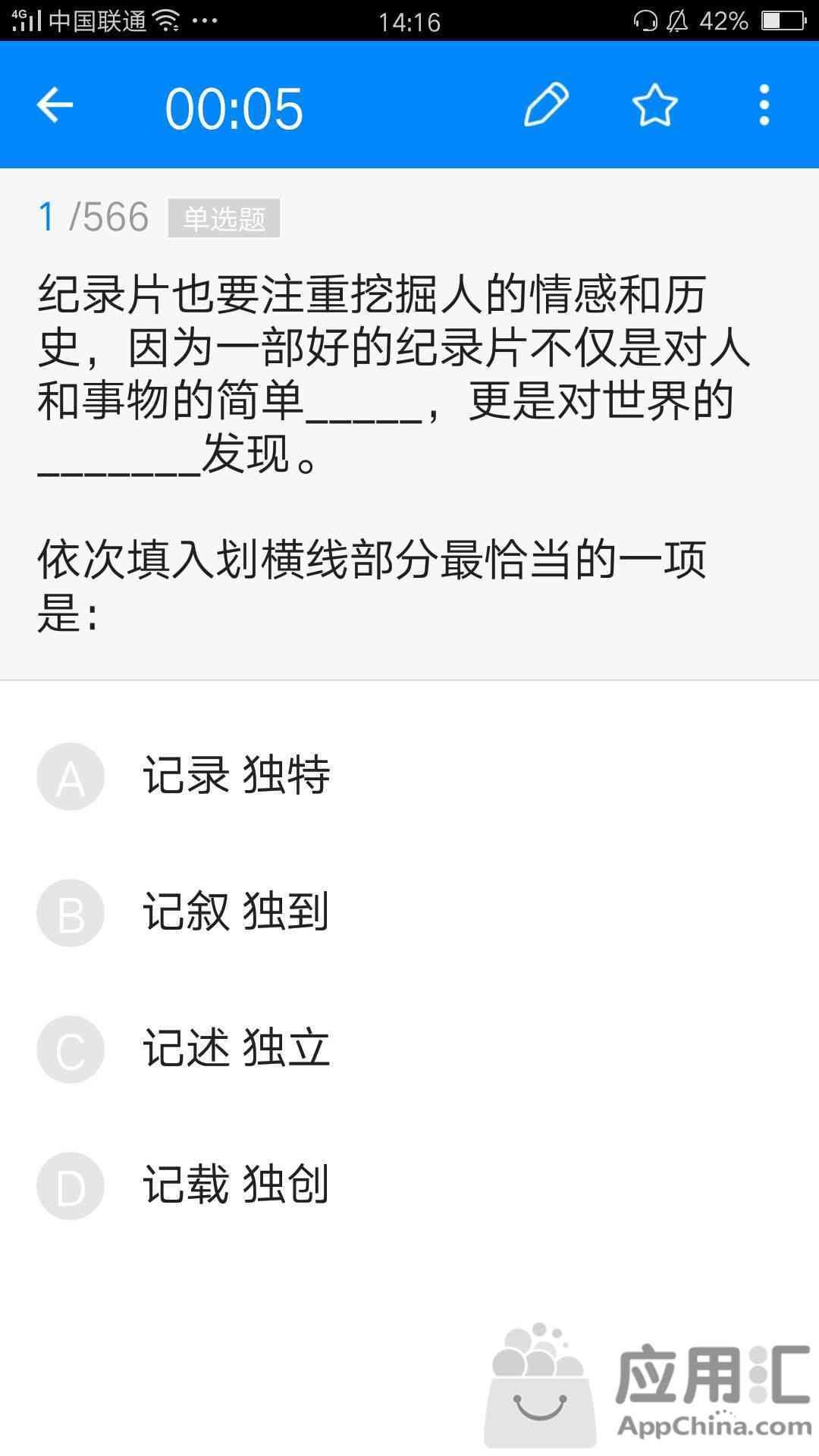The height and width of the screenshot is (1456, 819).
Task: Select answer A 记录 独特
Action: pos(409,776)
